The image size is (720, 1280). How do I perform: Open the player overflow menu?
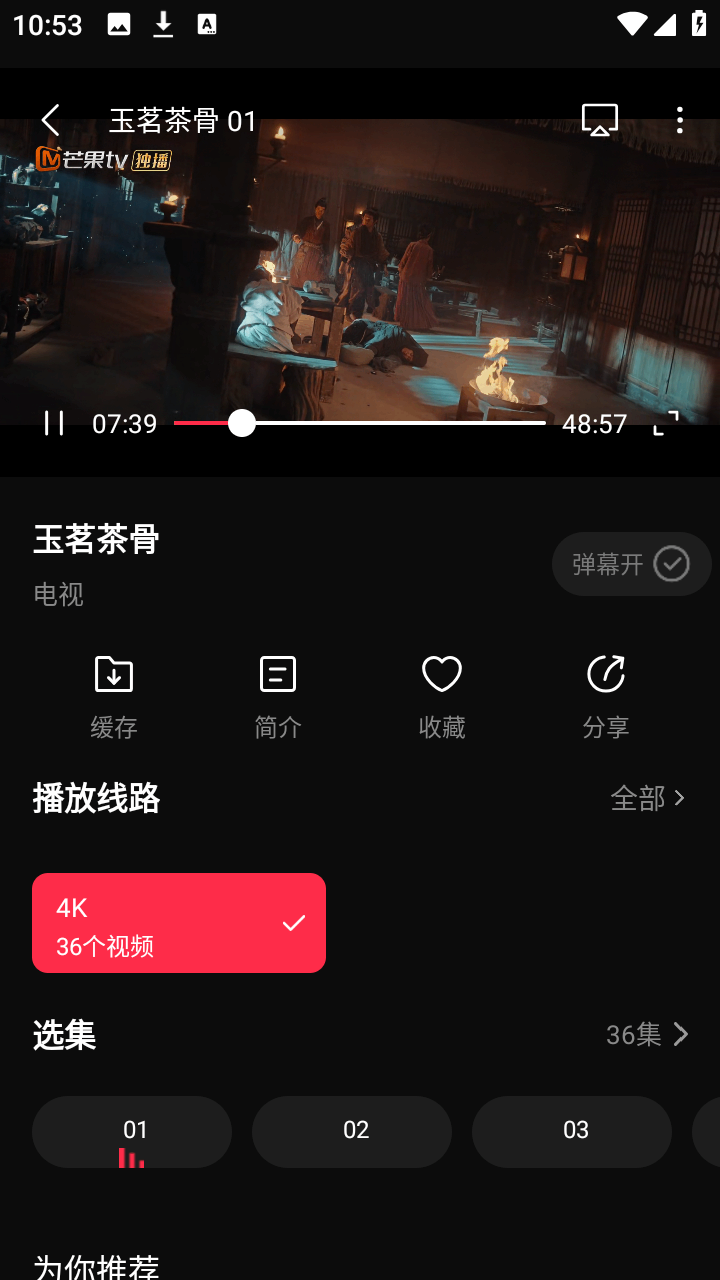[x=679, y=120]
